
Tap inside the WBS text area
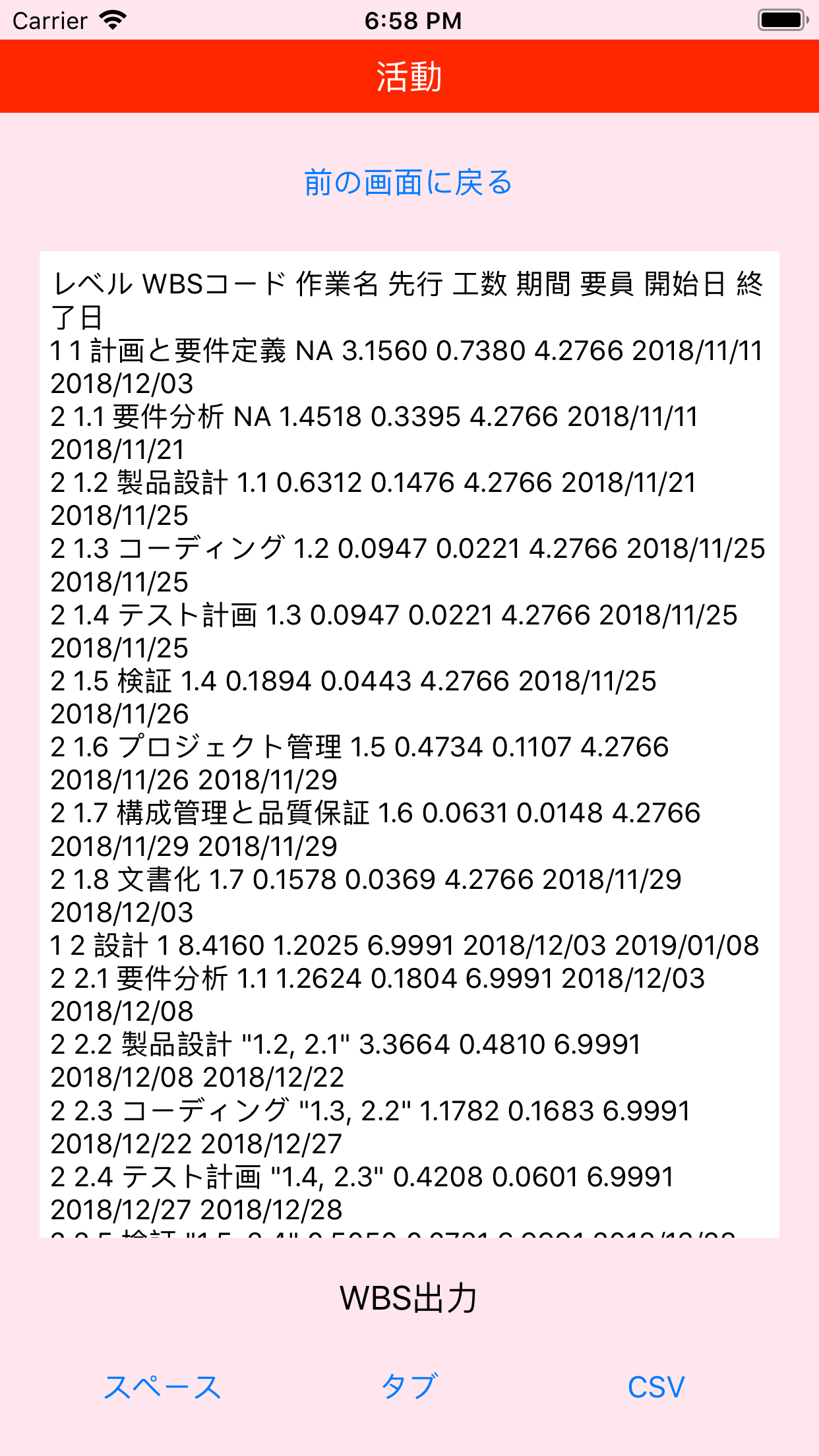click(x=409, y=744)
